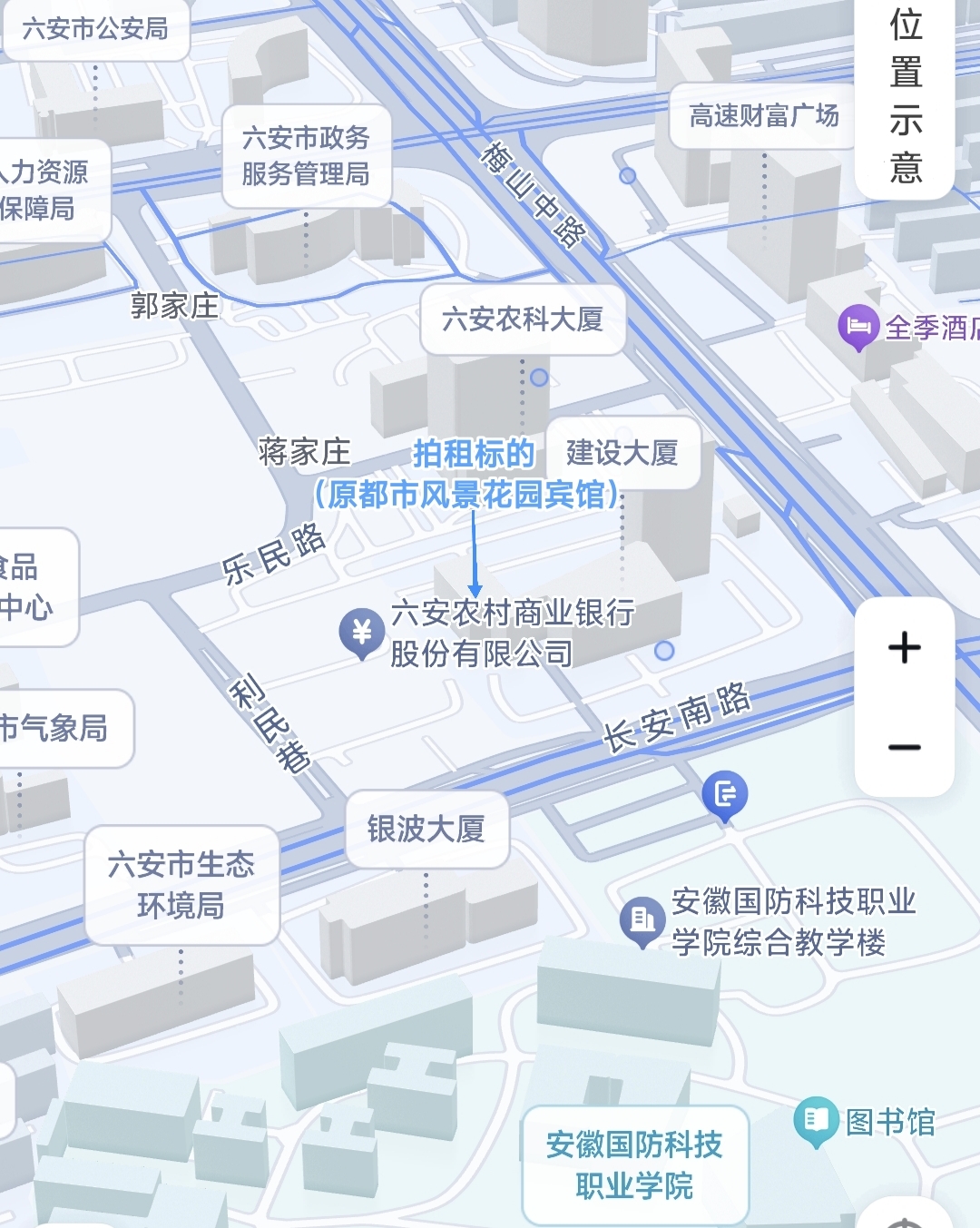Open the 高速财富广场 label
This screenshot has height=1228, width=980.
(763, 116)
